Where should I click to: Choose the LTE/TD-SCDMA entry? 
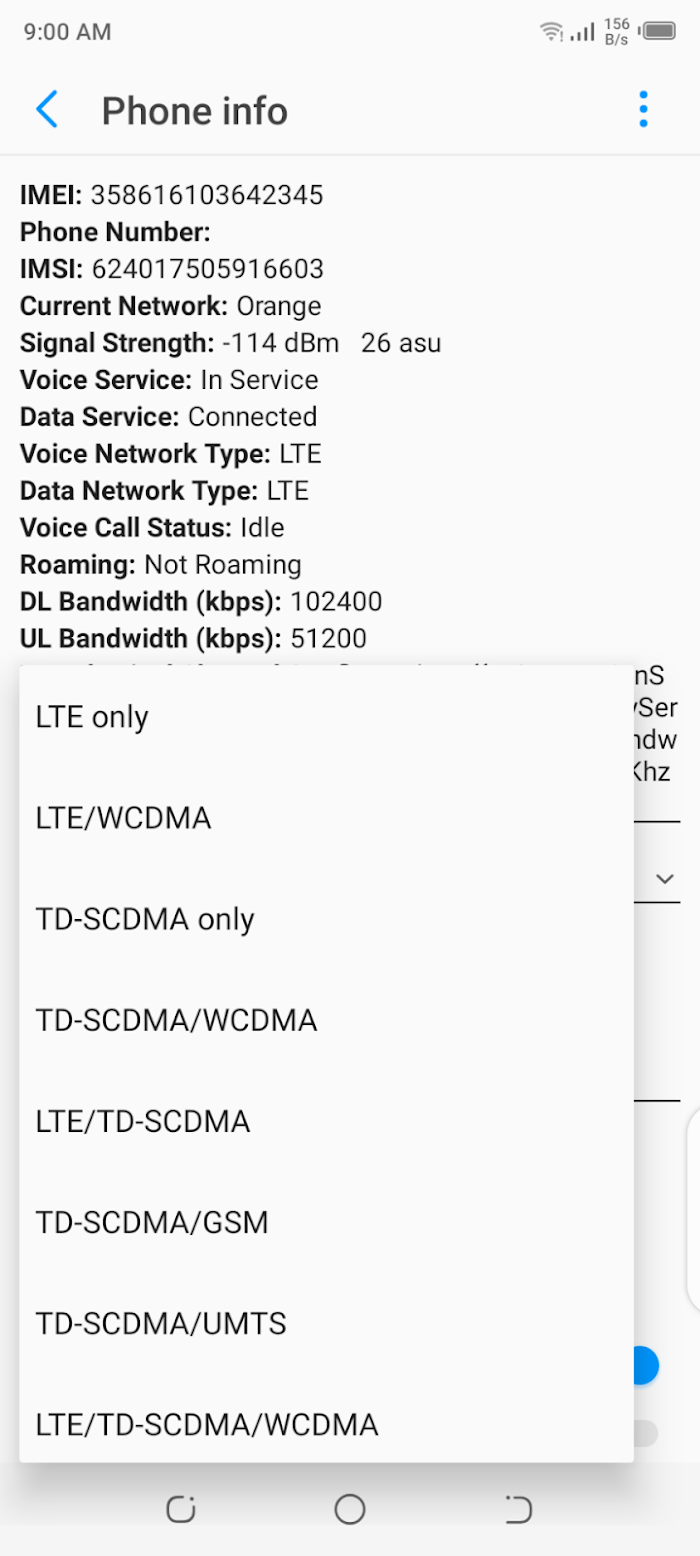[x=326, y=1121]
